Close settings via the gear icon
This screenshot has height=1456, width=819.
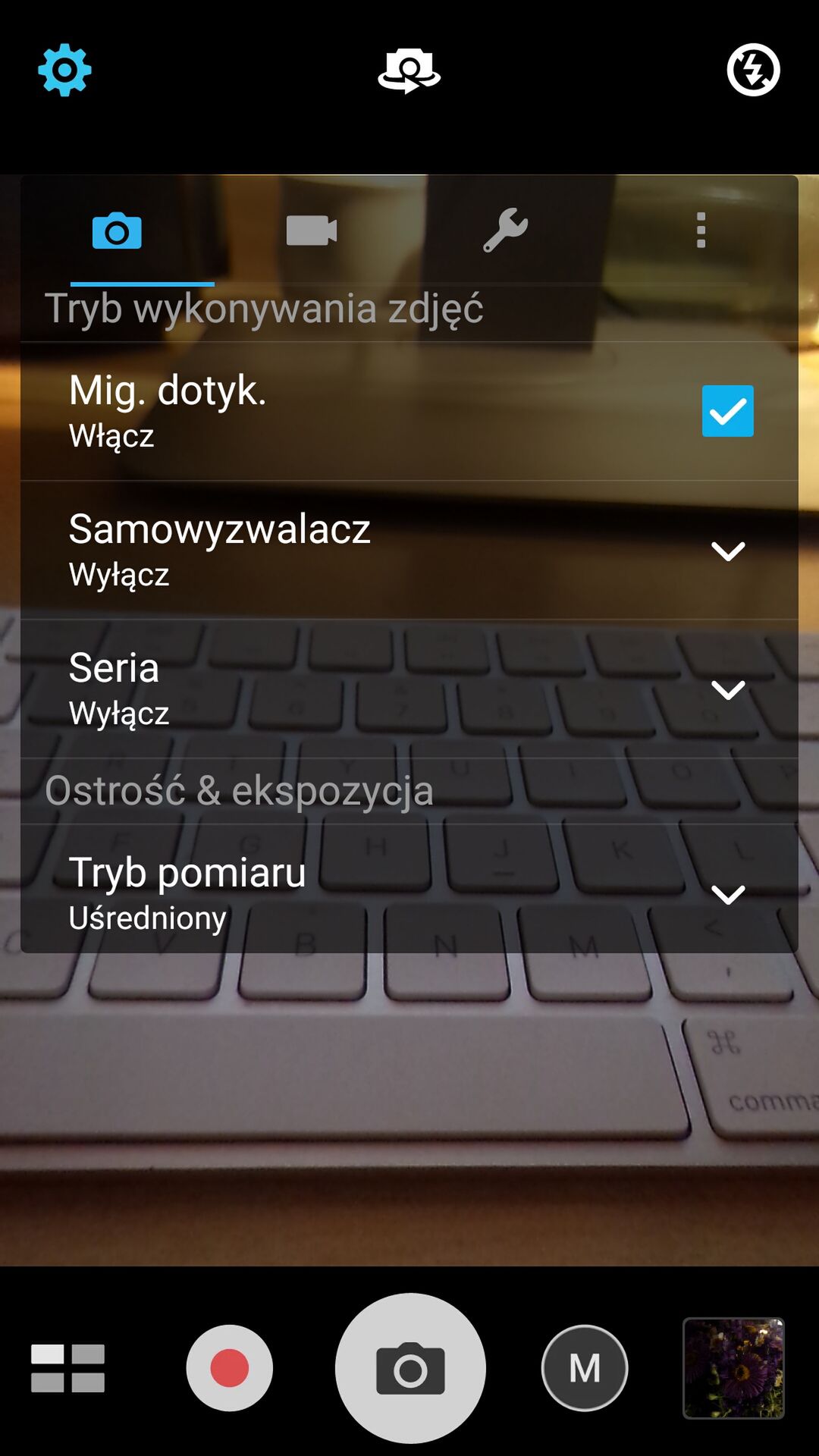pos(65,70)
